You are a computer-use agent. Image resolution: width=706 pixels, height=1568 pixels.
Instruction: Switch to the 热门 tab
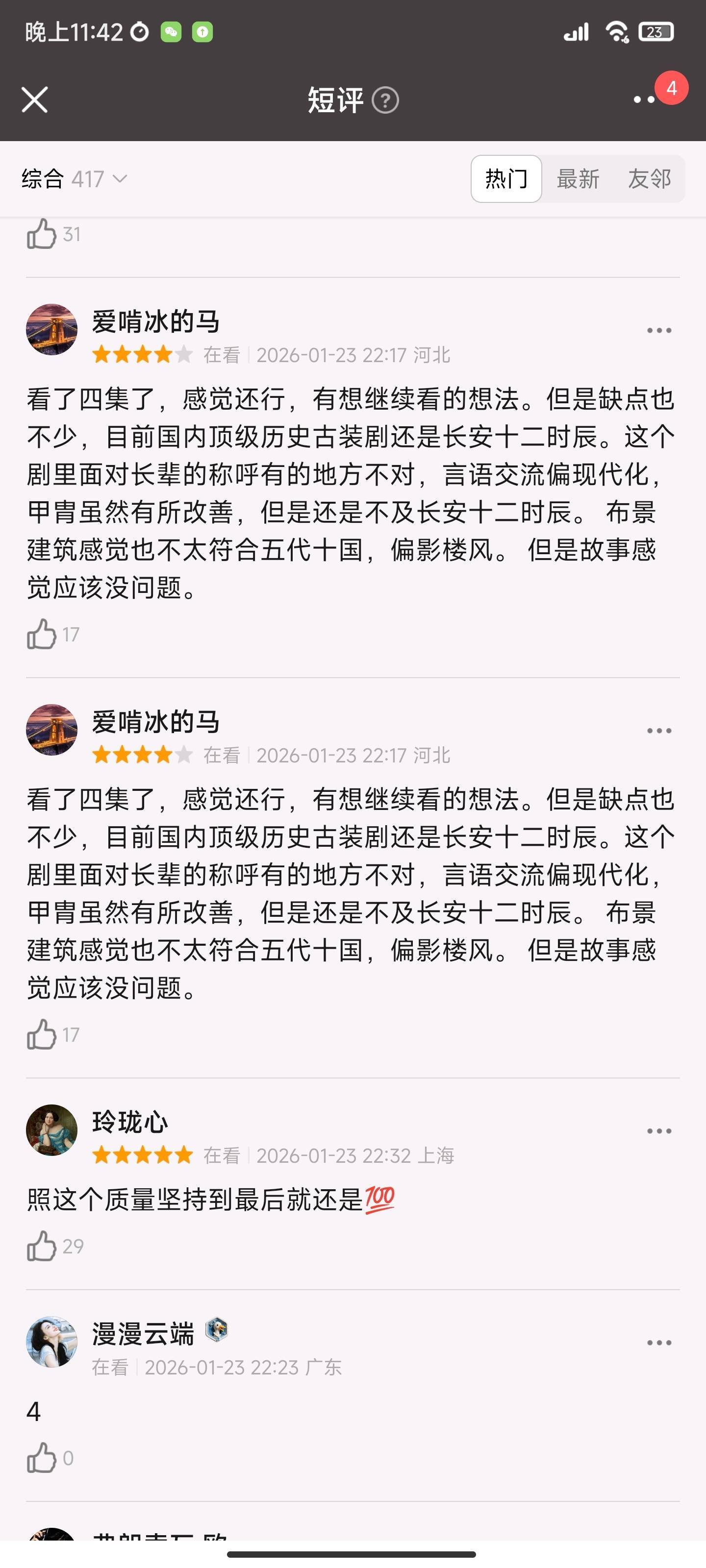[x=505, y=179]
